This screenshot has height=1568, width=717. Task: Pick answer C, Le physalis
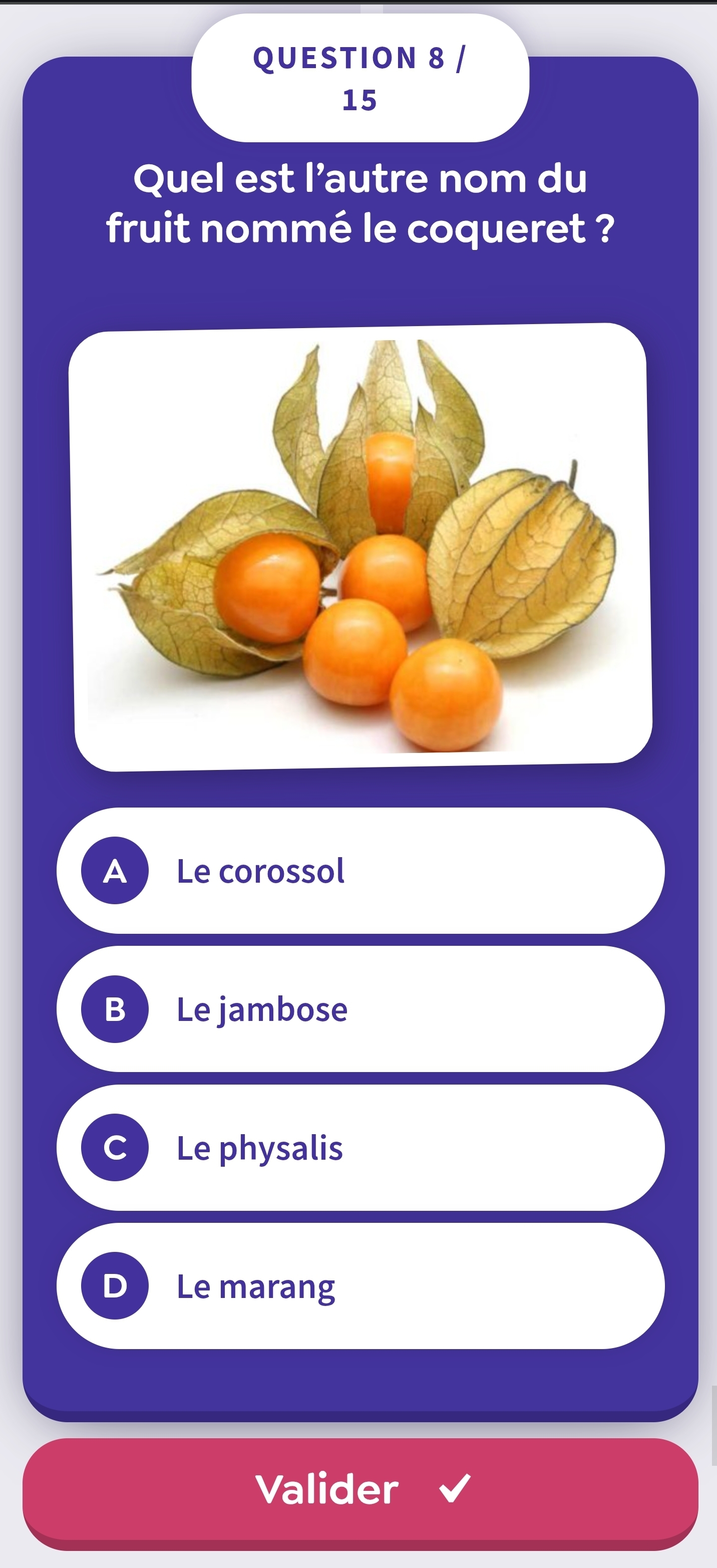click(360, 1147)
